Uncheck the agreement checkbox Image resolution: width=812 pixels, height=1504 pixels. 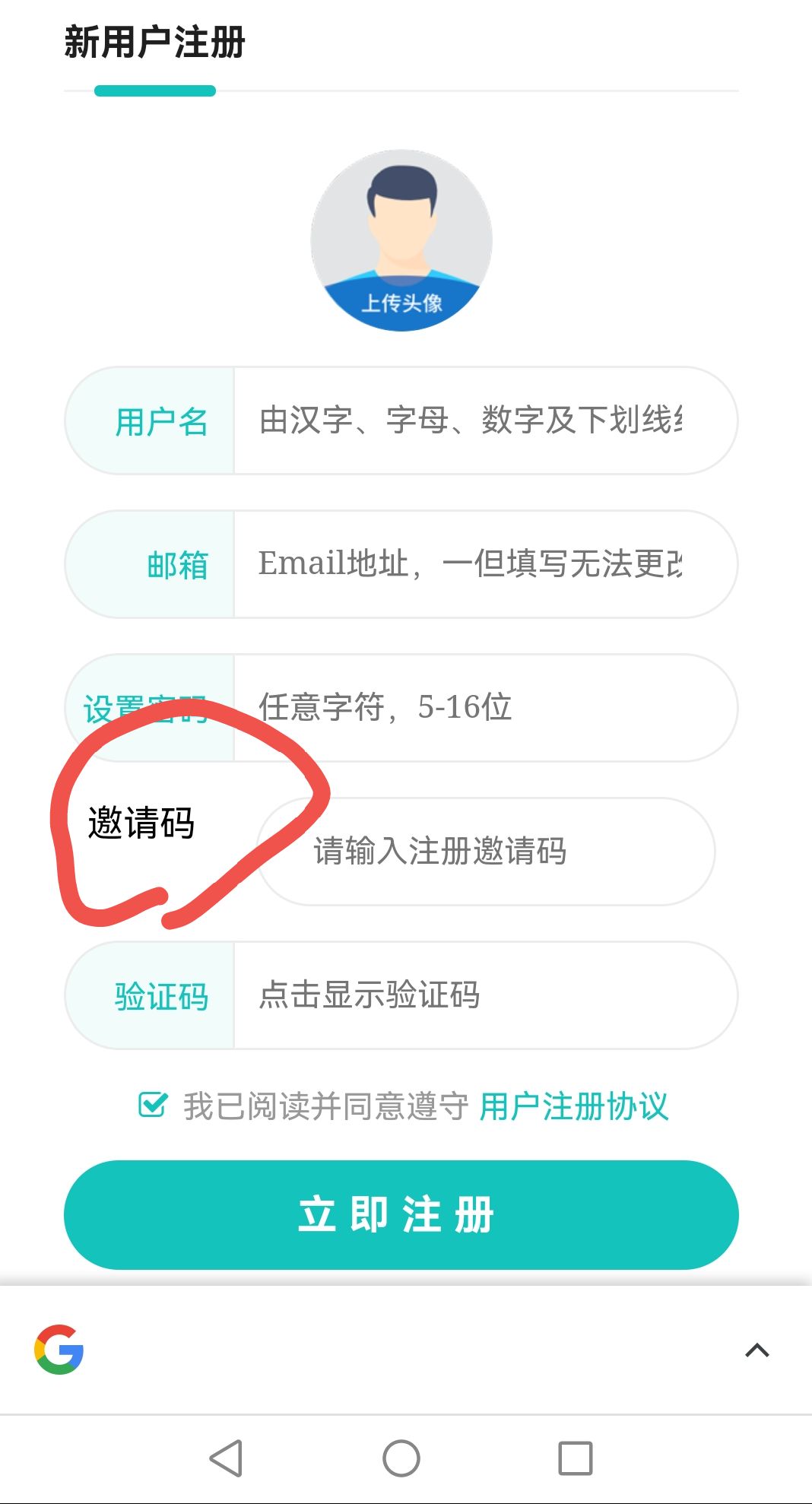152,1105
